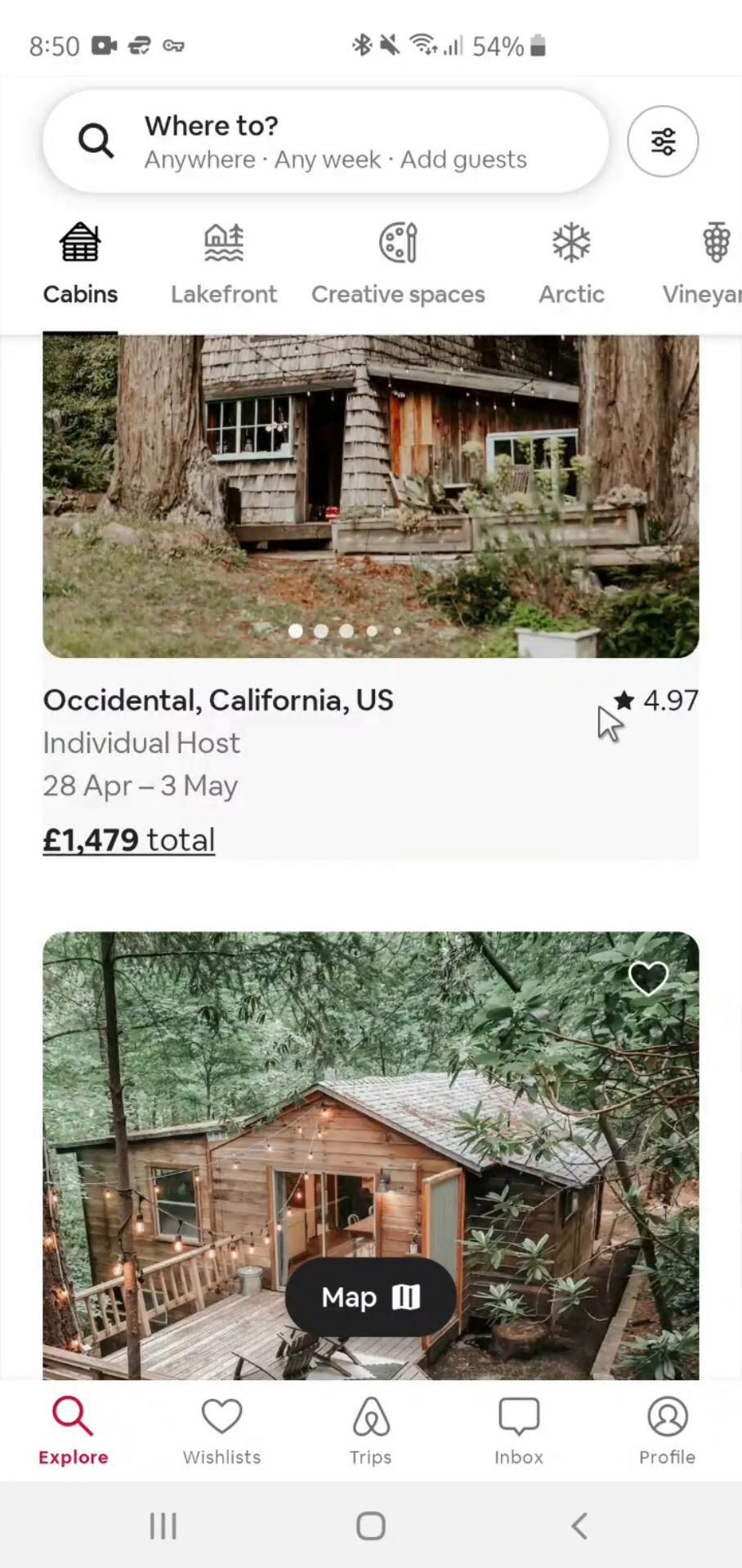Select the Explore tab
742x1568 pixels.
(x=73, y=1431)
